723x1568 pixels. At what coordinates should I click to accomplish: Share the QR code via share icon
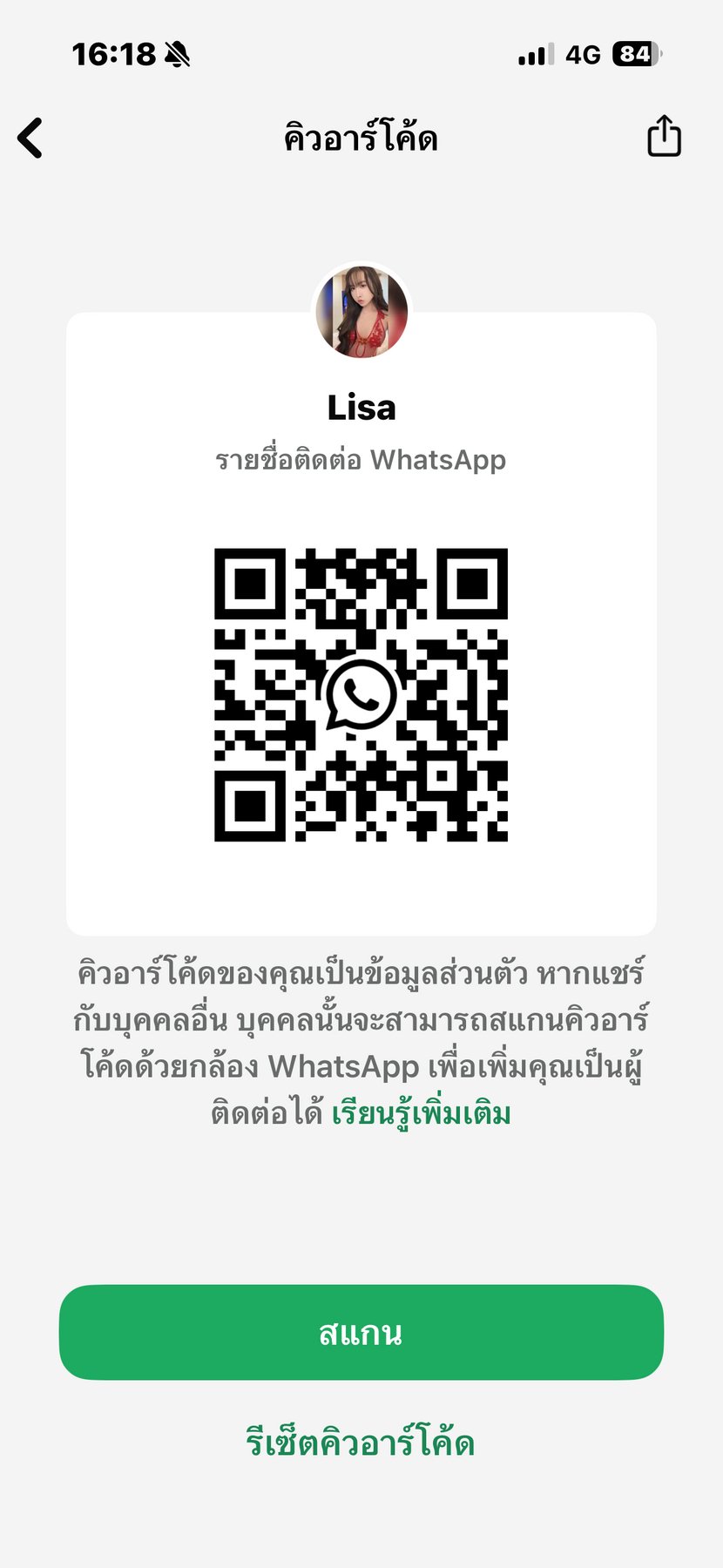click(x=664, y=137)
